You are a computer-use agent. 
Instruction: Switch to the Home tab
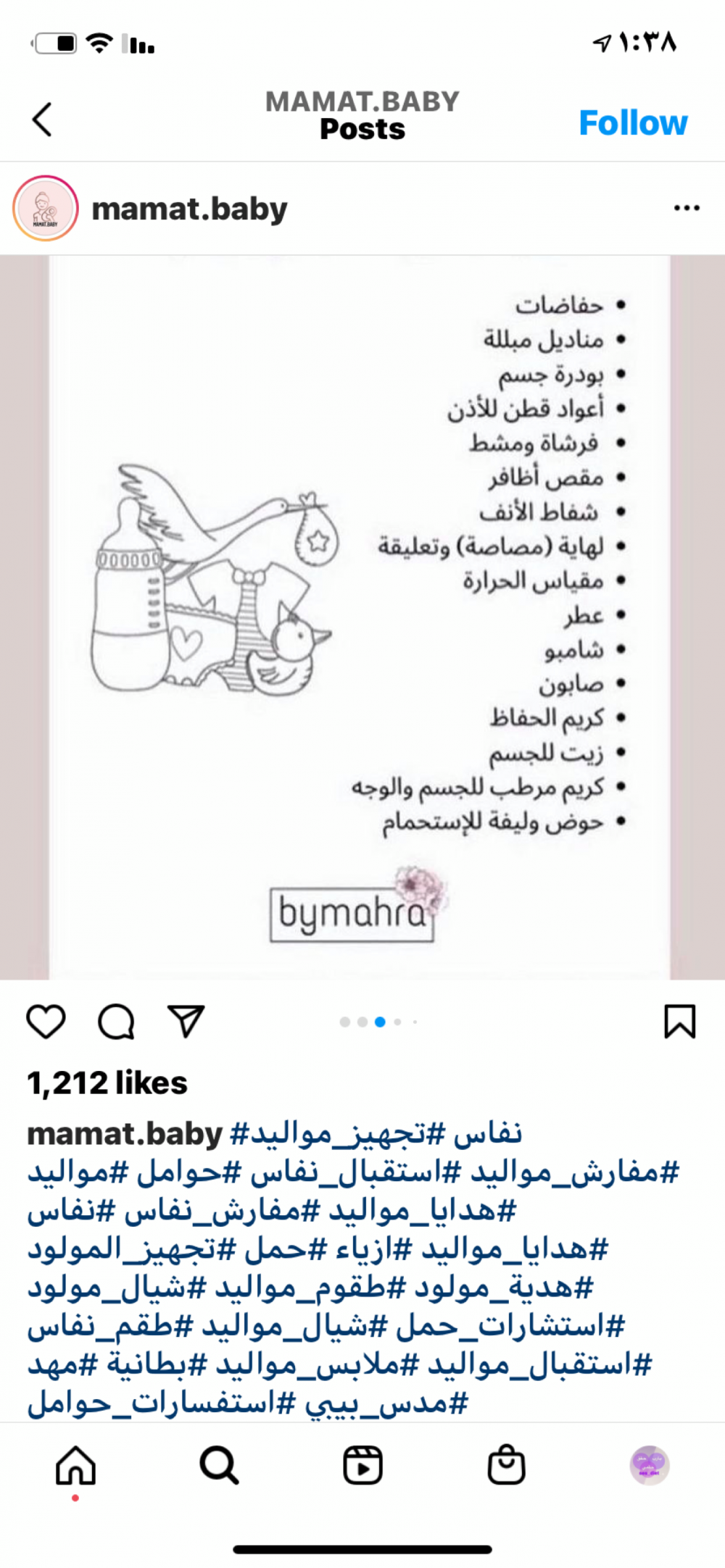tap(75, 1466)
